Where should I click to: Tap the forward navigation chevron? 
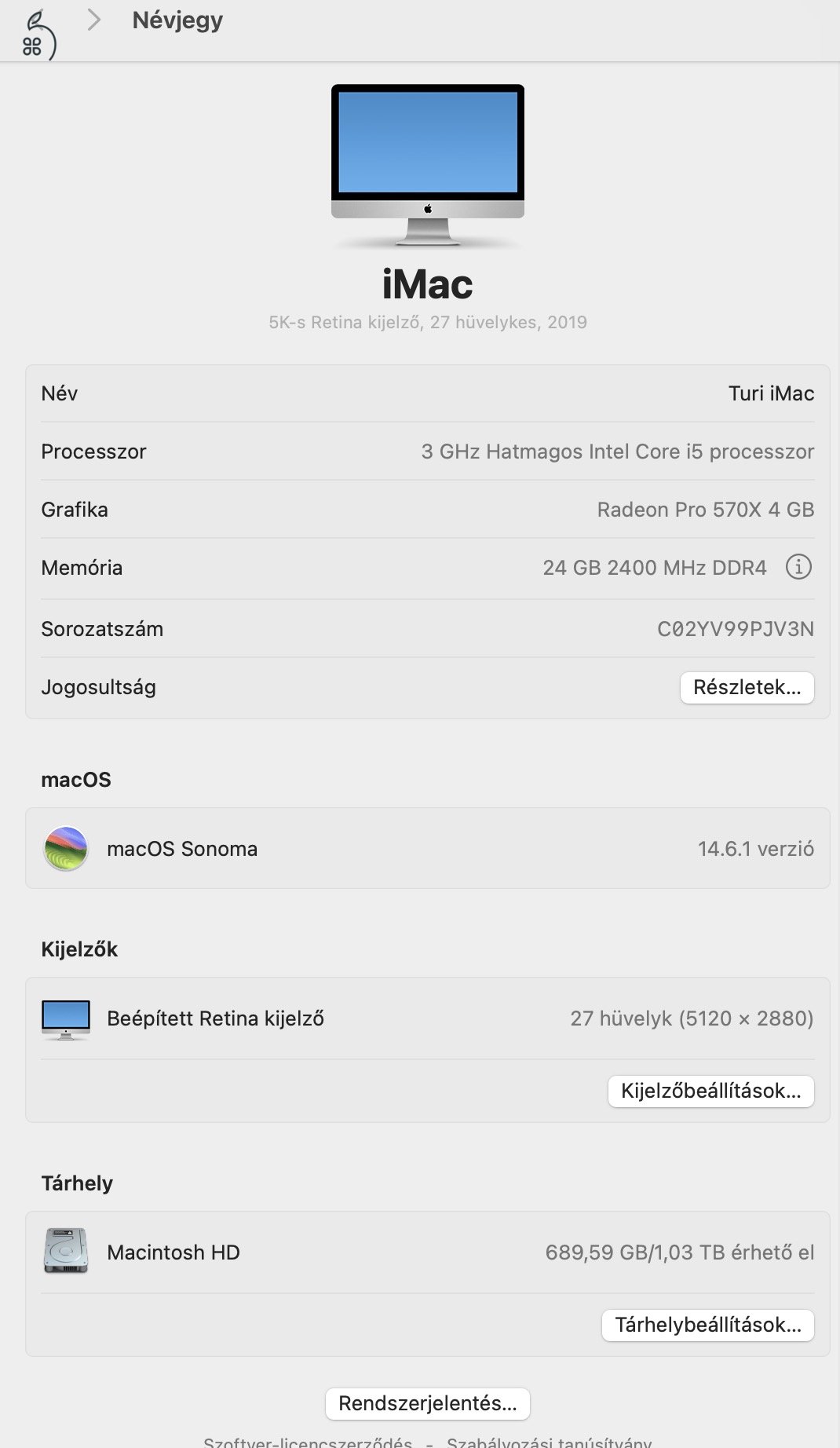tap(94, 20)
